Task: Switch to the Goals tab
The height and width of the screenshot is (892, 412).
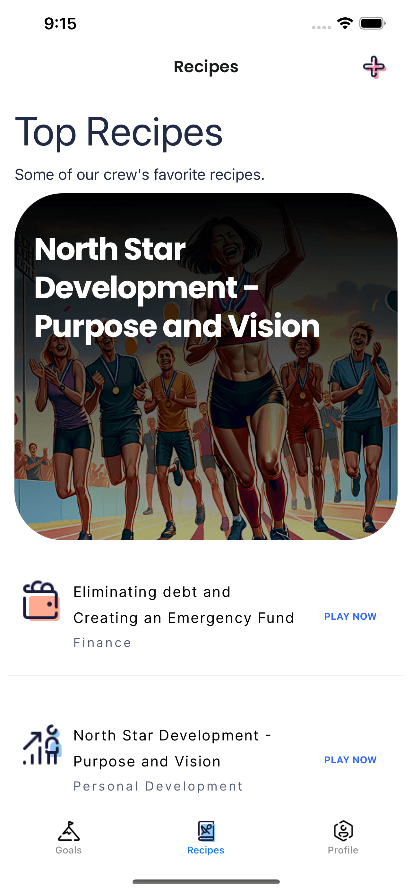Action: tap(68, 837)
